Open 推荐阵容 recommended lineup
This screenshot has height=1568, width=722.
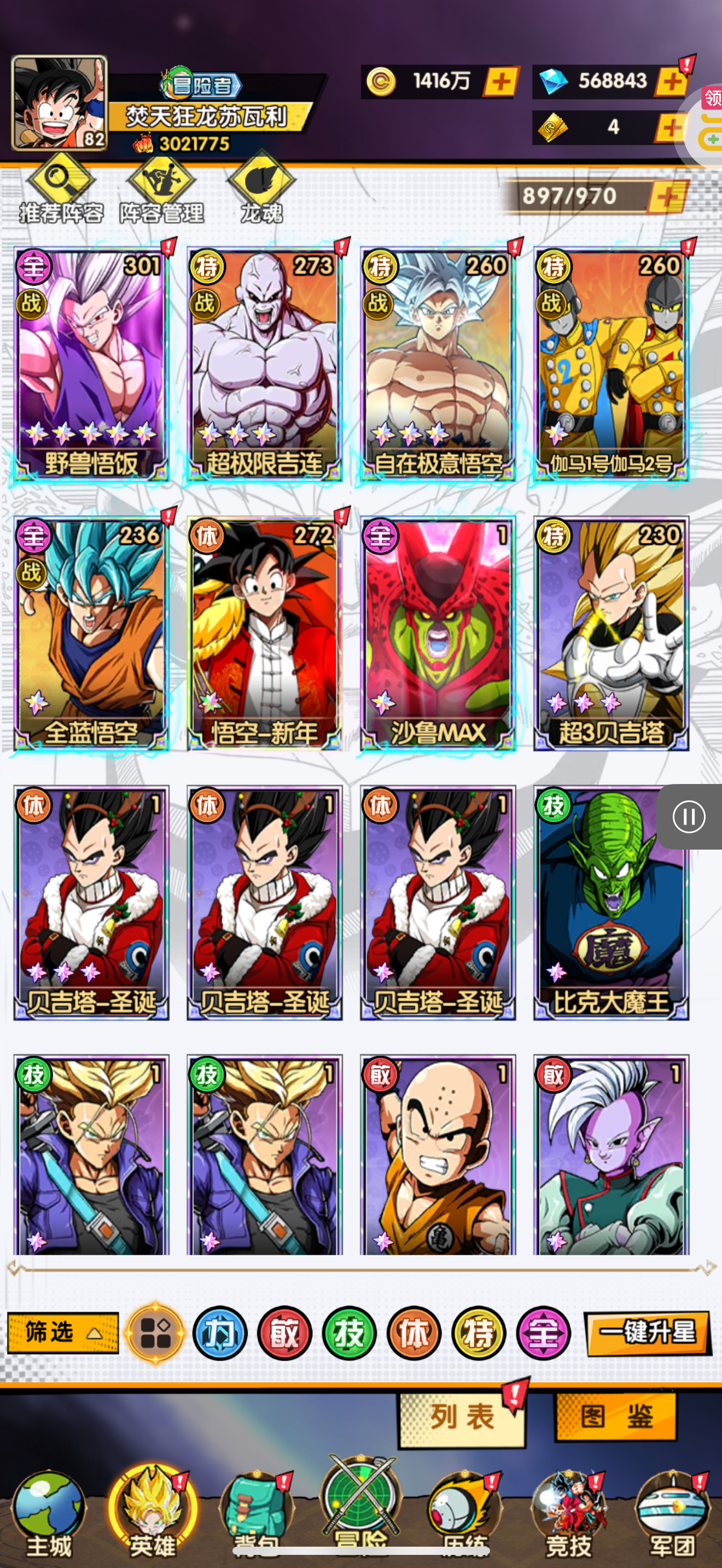point(60,189)
